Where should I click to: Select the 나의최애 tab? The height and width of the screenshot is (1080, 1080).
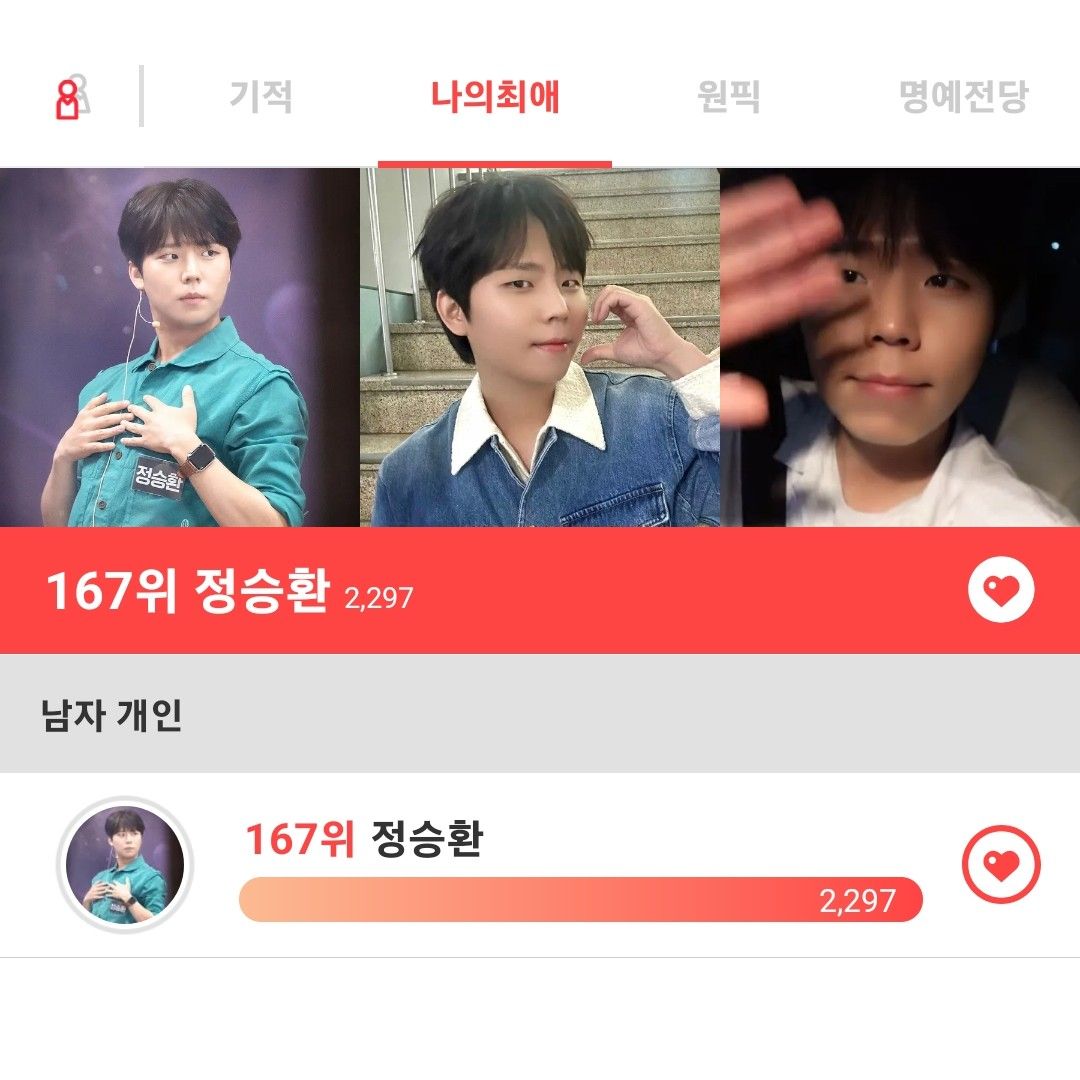(495, 97)
